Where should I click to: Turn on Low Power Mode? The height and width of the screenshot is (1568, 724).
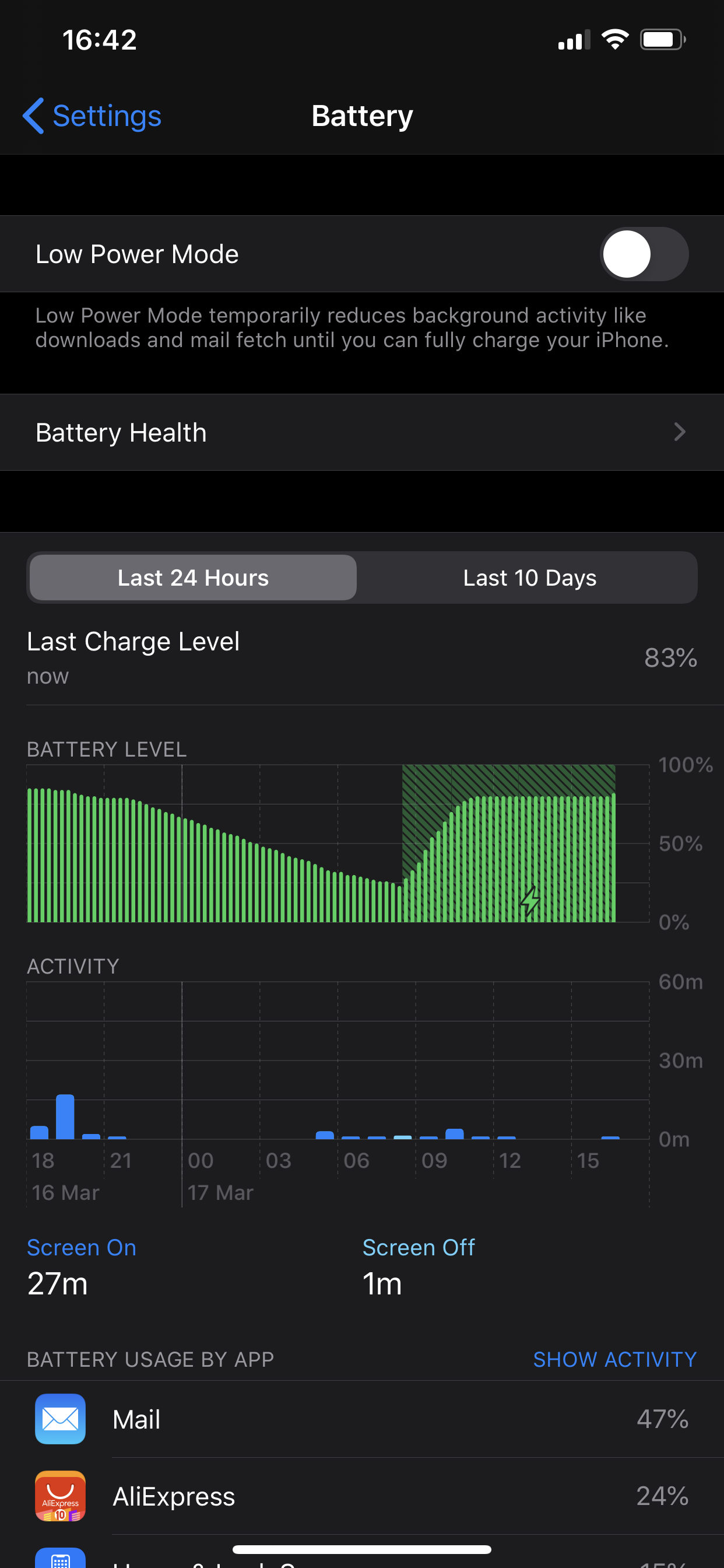[644, 254]
